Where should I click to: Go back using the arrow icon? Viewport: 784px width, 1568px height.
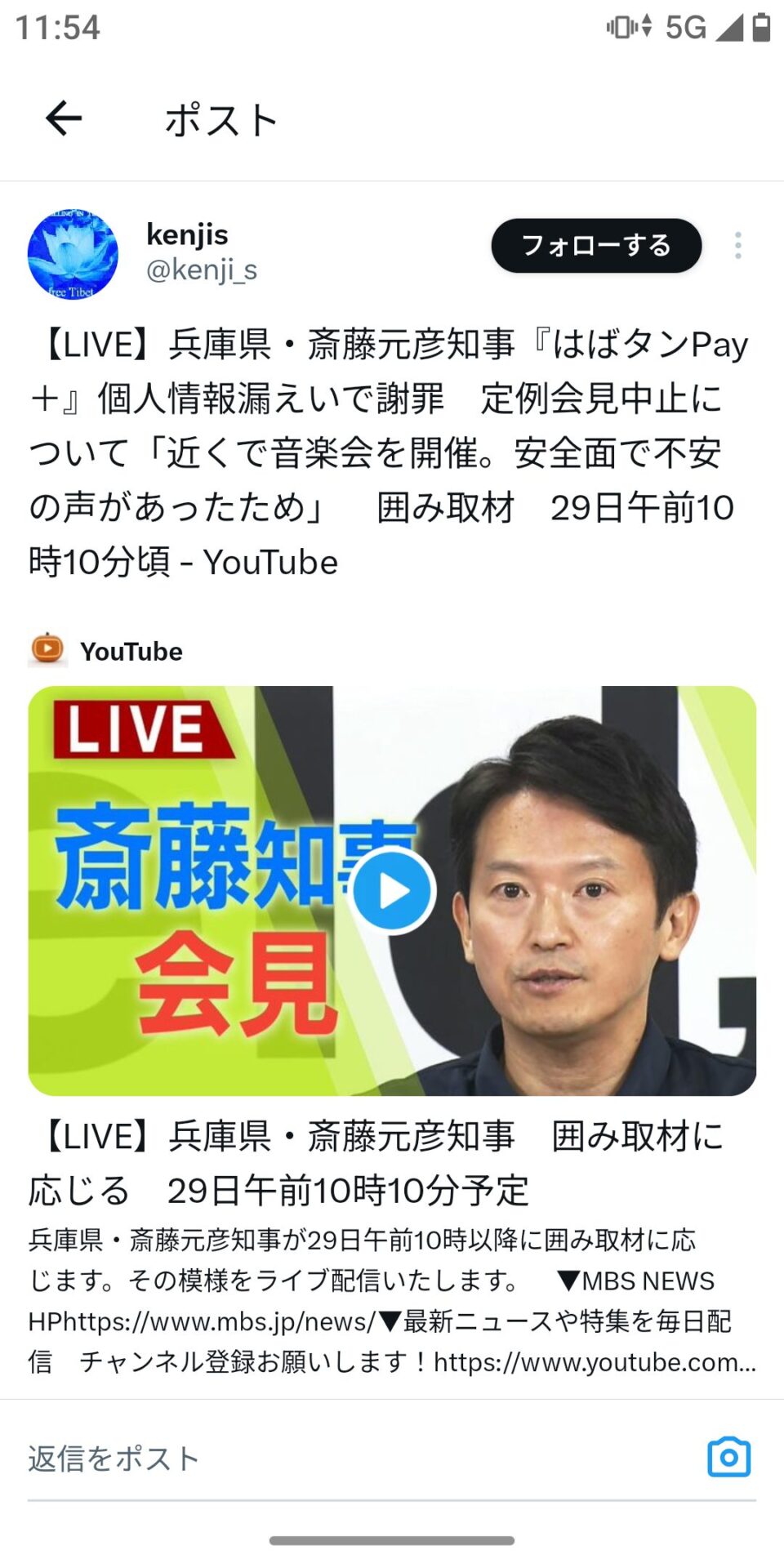coord(64,119)
